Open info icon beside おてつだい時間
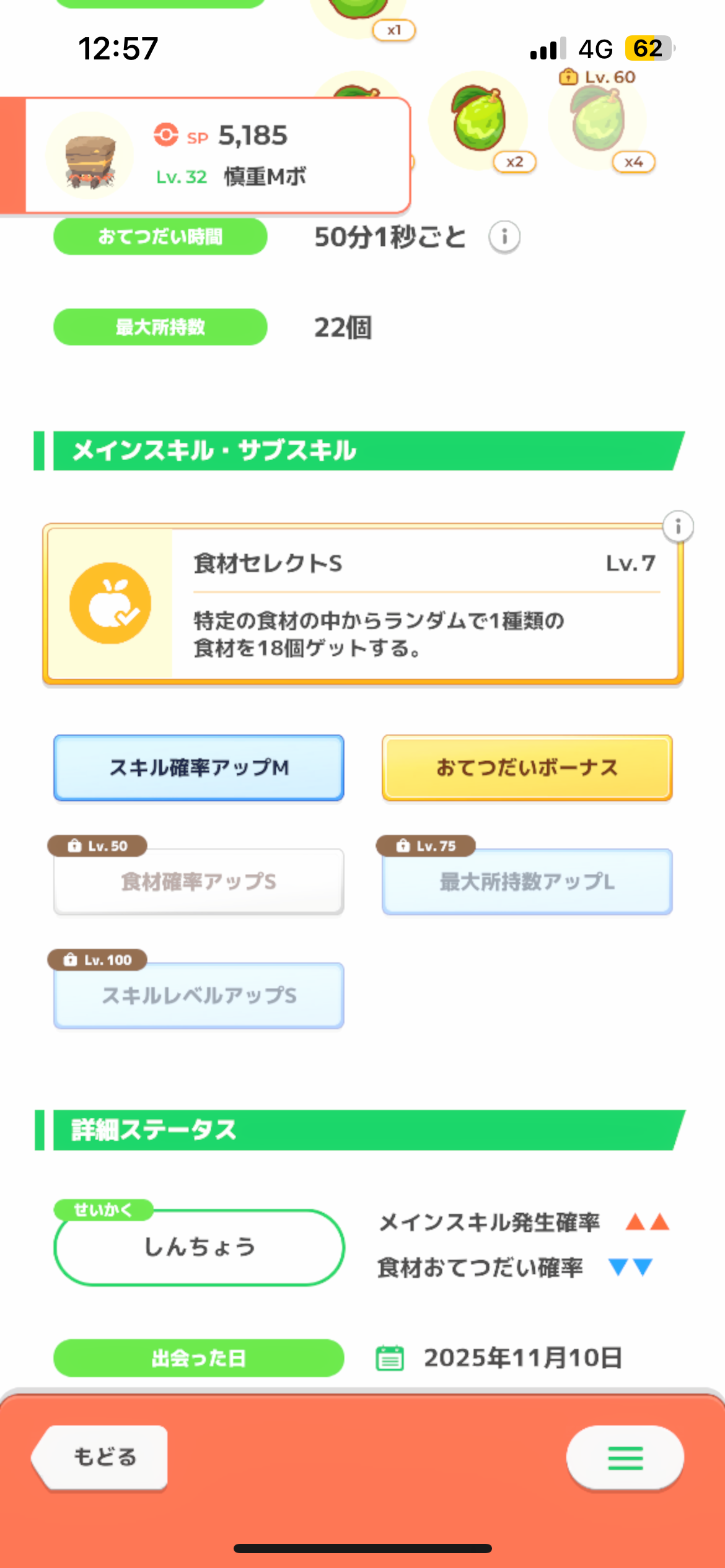Viewport: 725px width, 1568px height. [504, 237]
